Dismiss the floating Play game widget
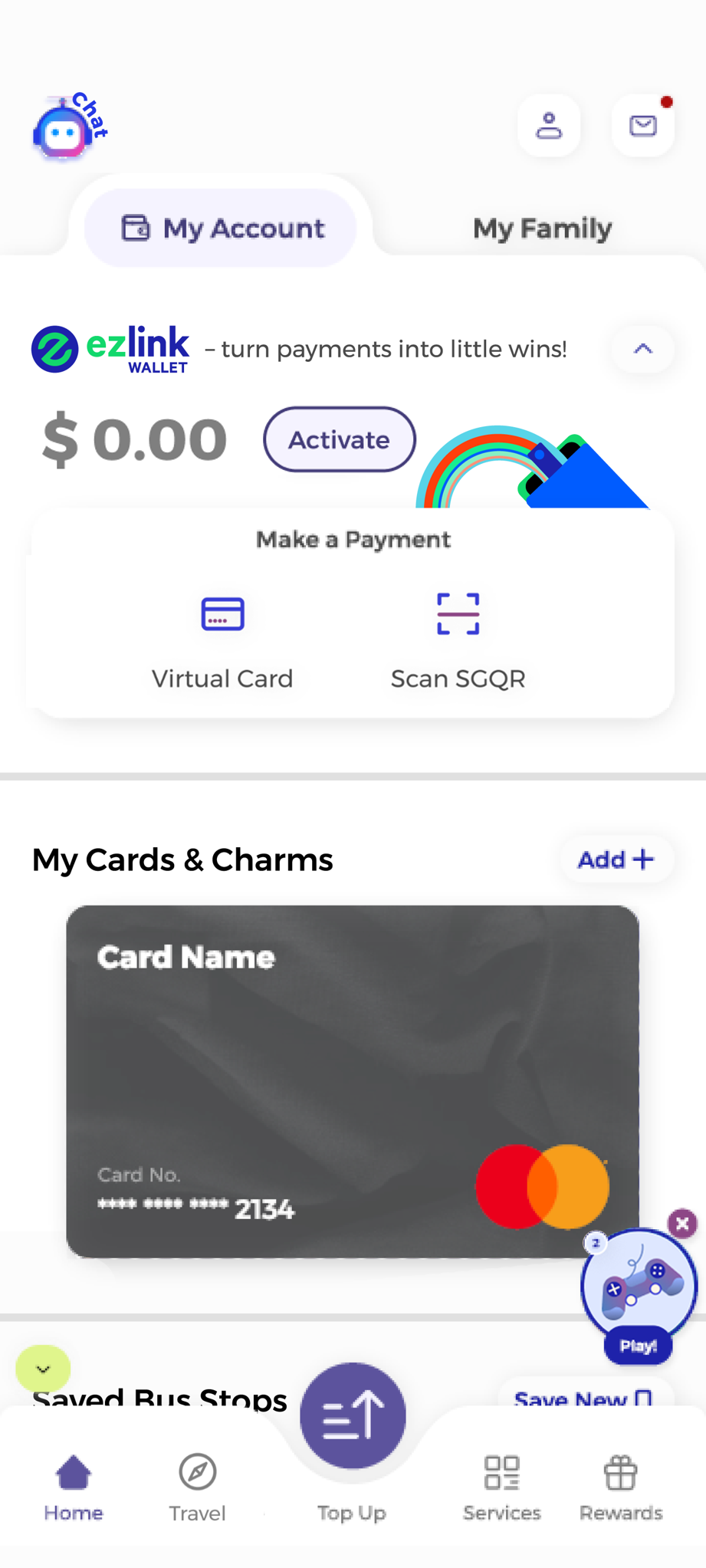This screenshot has width=706, height=1568. click(682, 1224)
